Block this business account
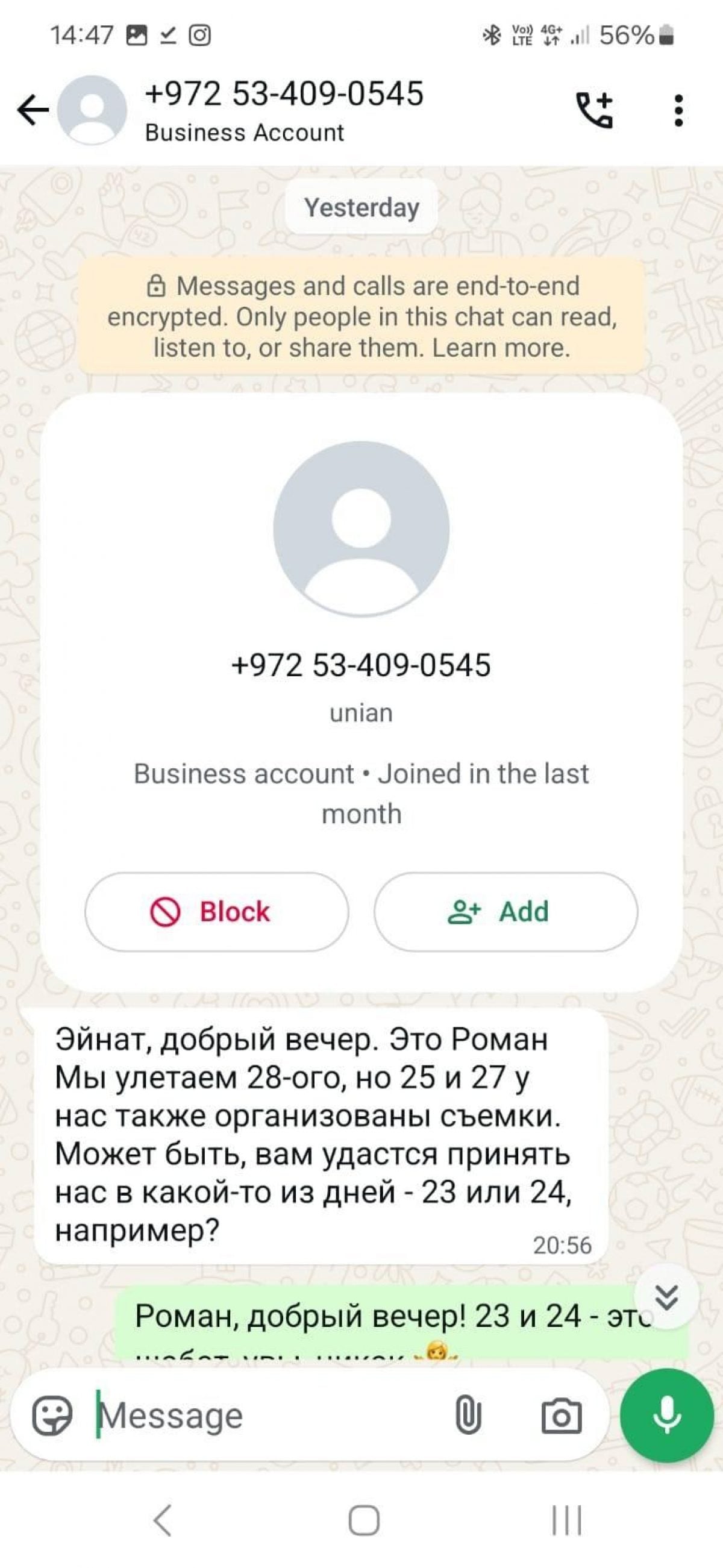 (217, 912)
